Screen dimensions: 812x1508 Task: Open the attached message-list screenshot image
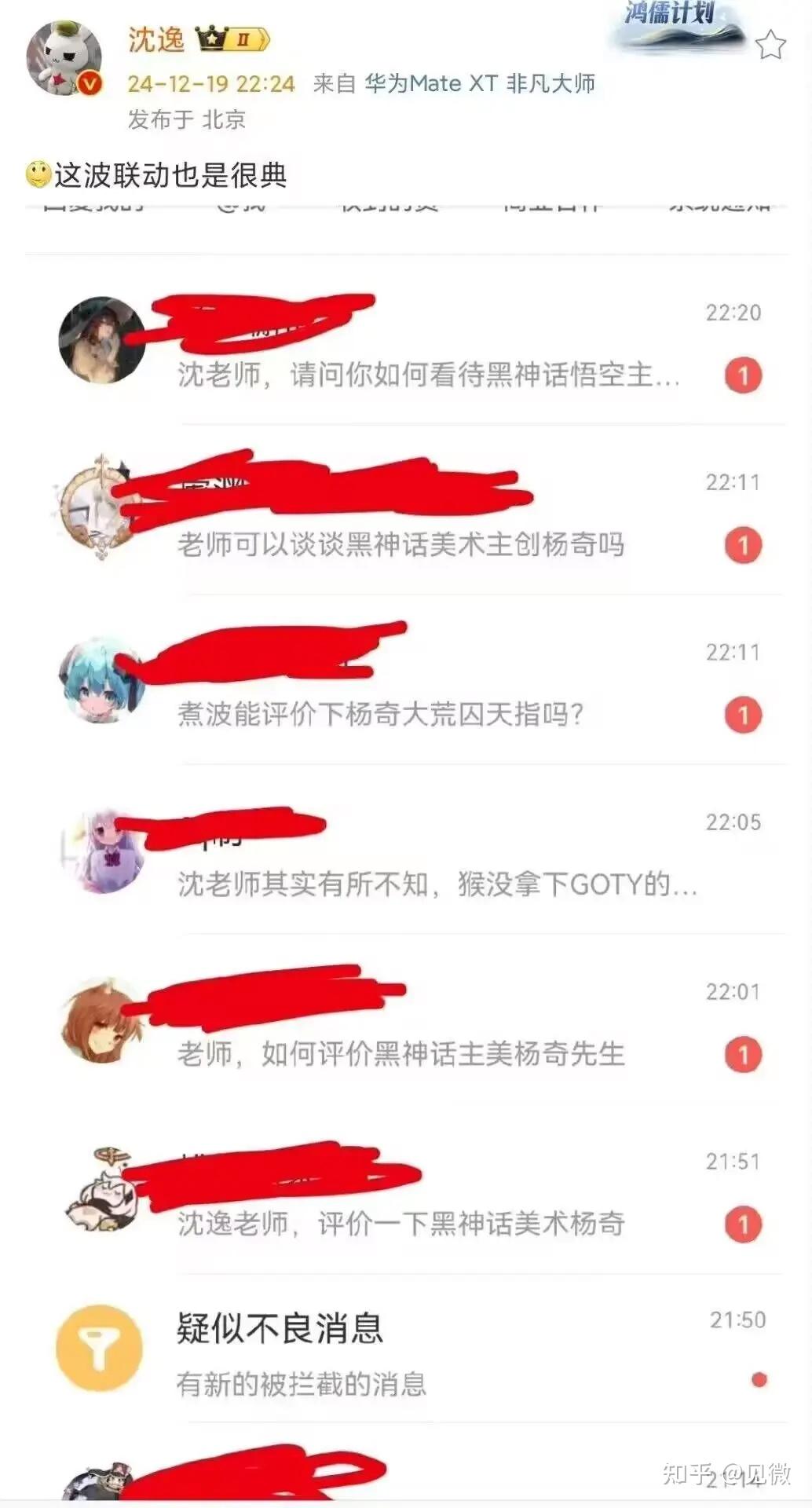(406, 852)
